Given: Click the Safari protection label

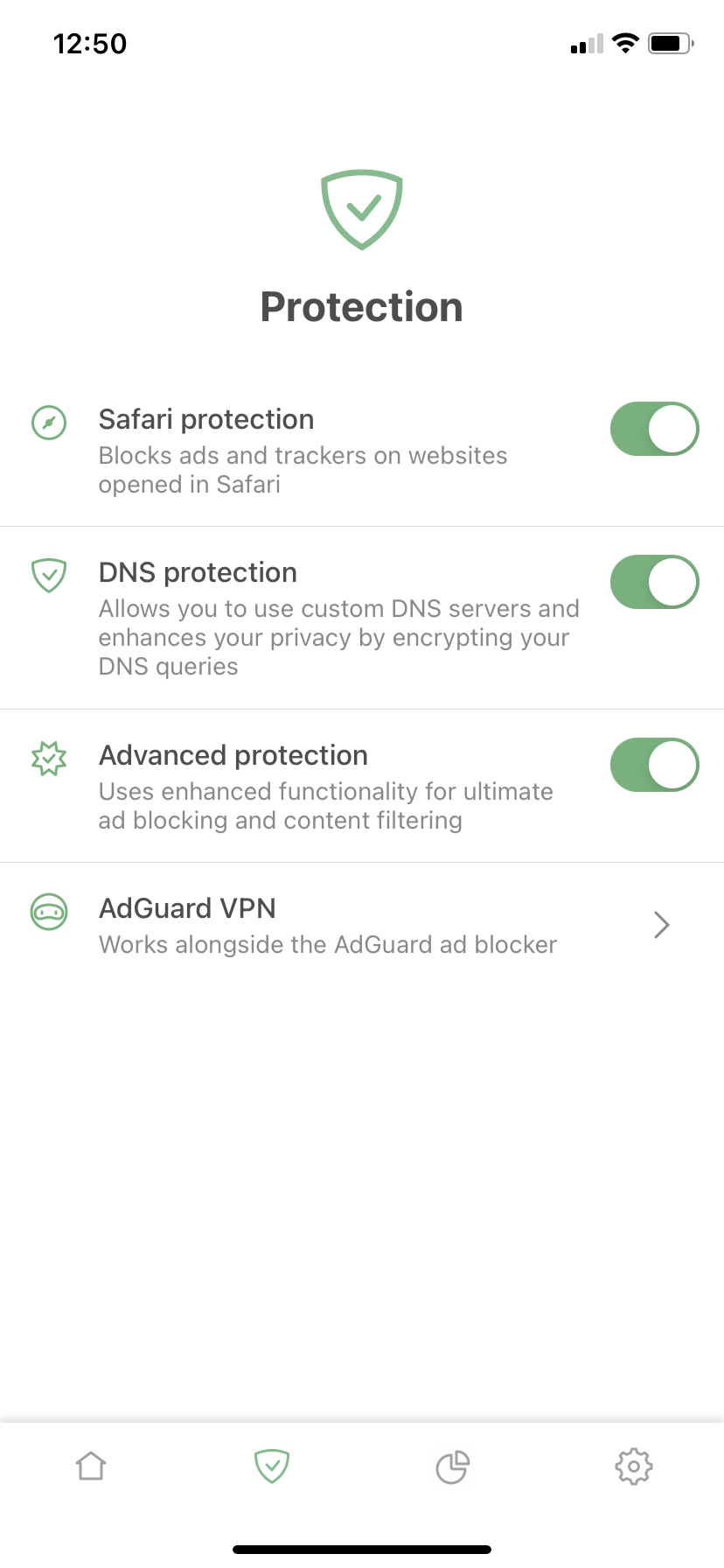Looking at the screenshot, I should click(206, 419).
